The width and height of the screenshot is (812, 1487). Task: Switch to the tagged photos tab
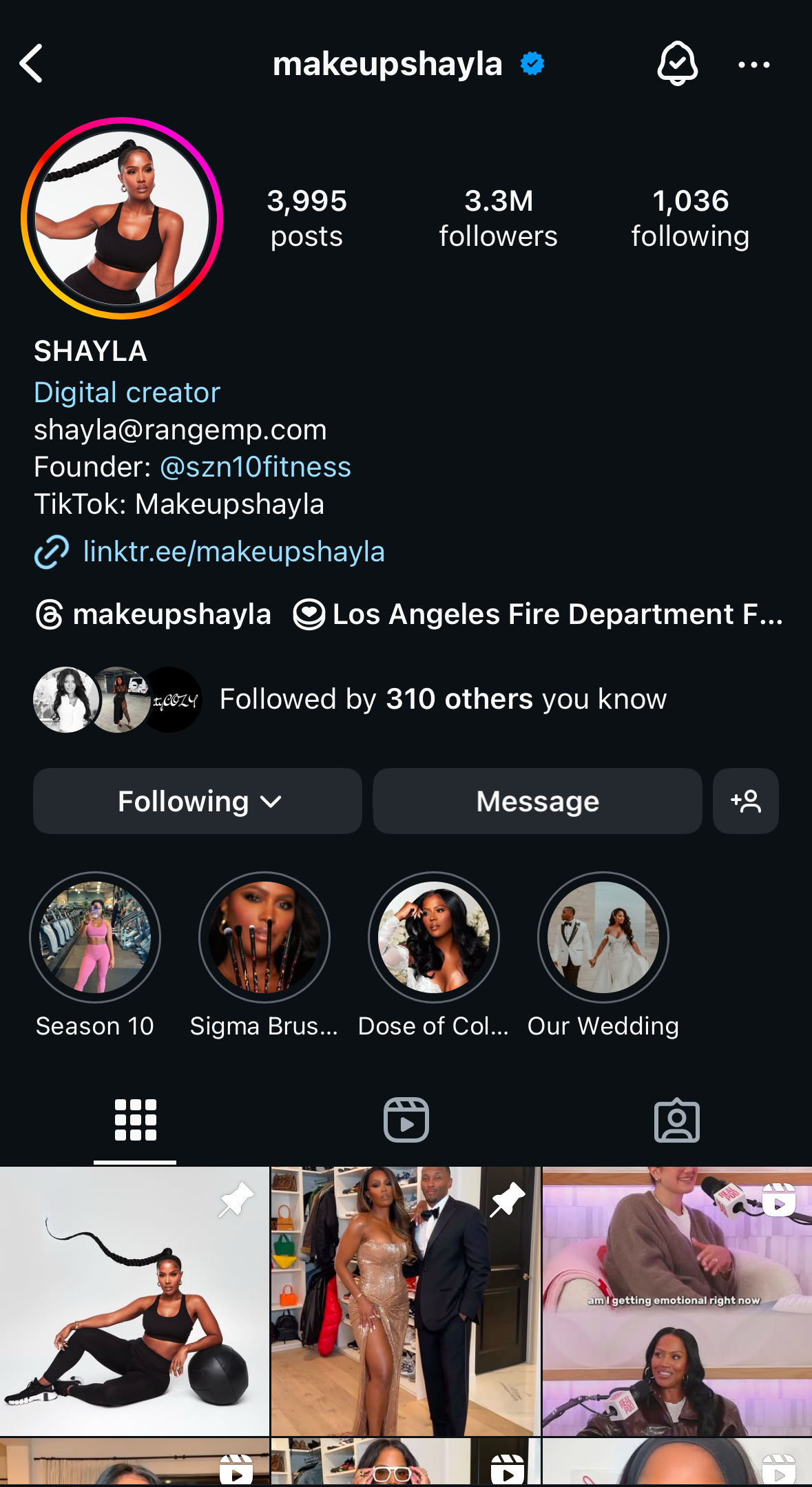(x=676, y=1120)
